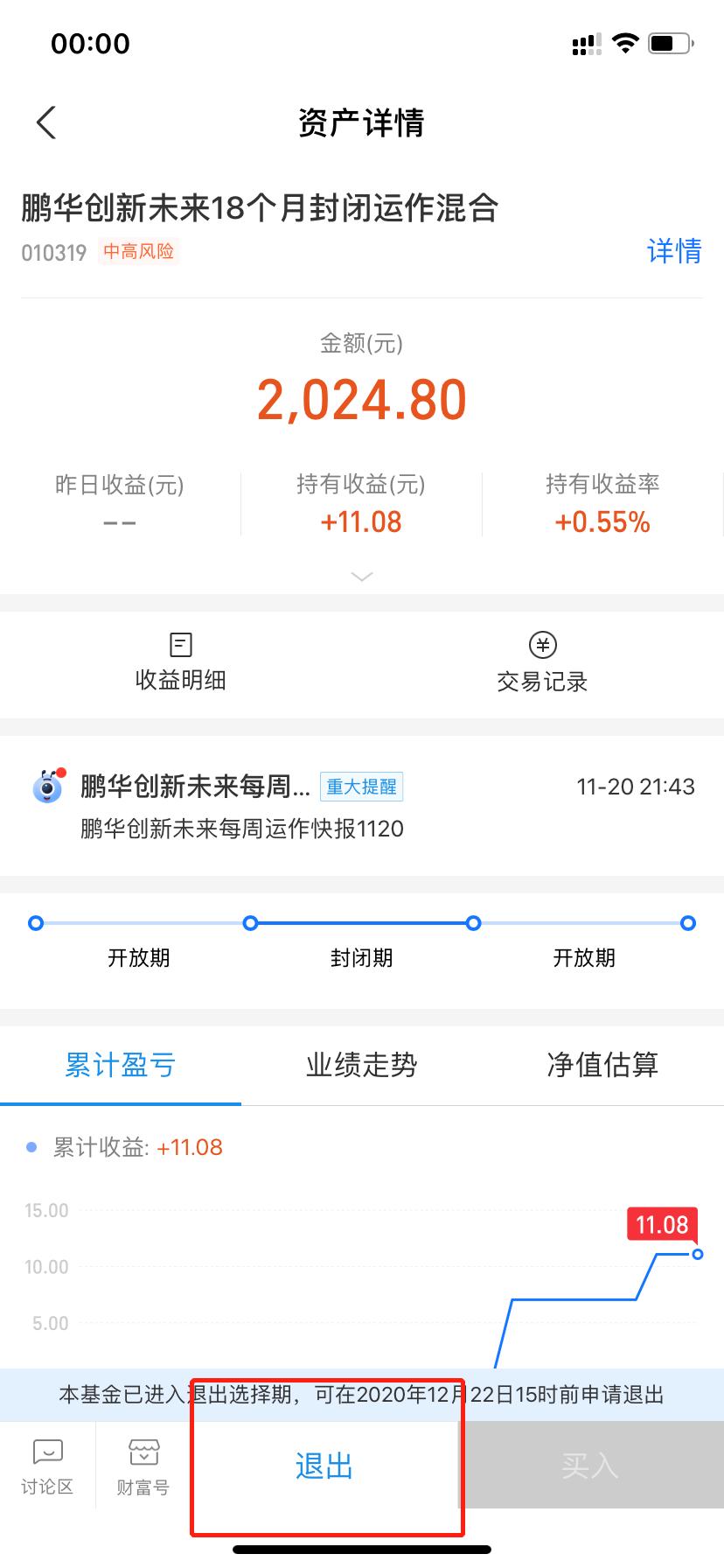
Task: Tap the back arrow to return
Action: click(45, 122)
